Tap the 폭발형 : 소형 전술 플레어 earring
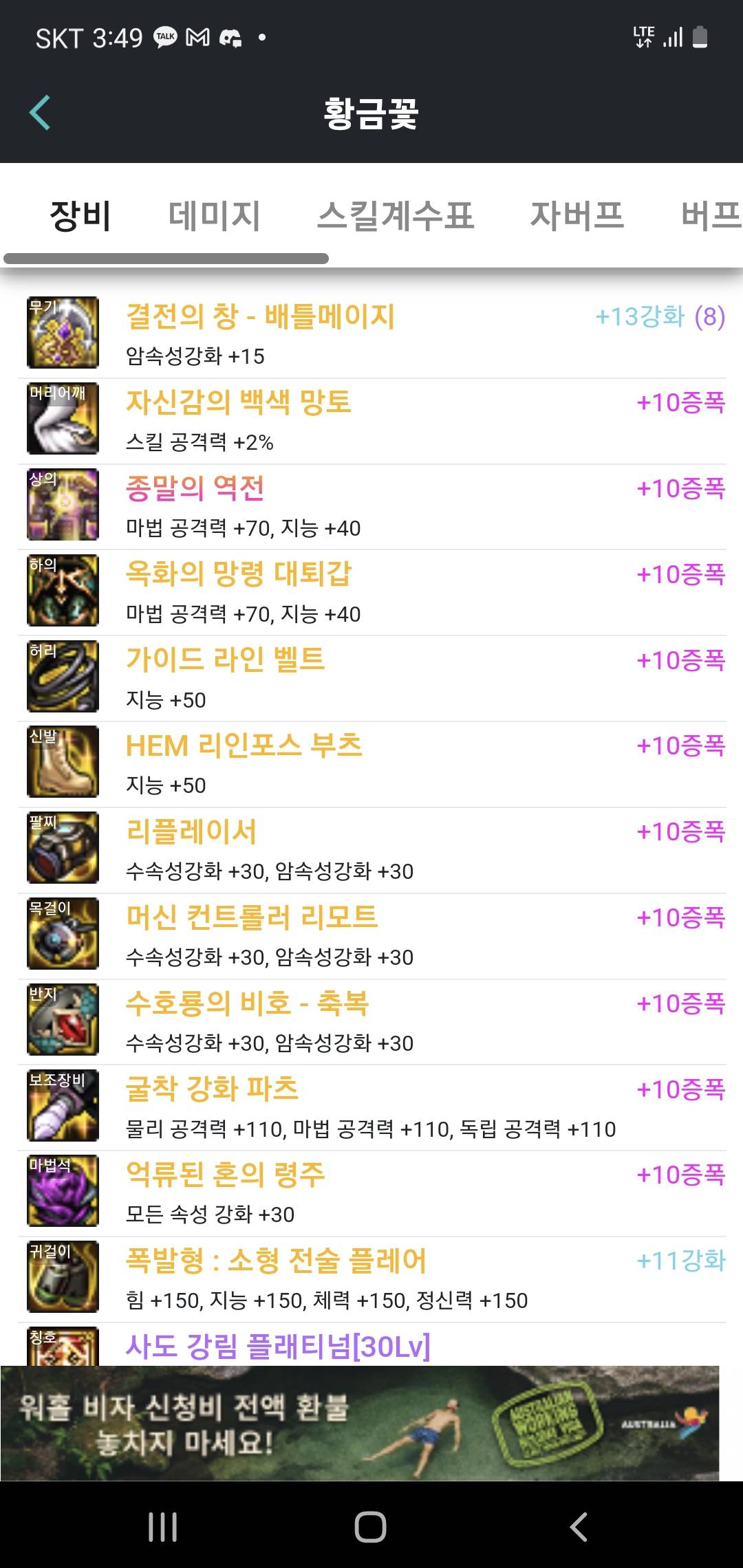 [371, 1278]
